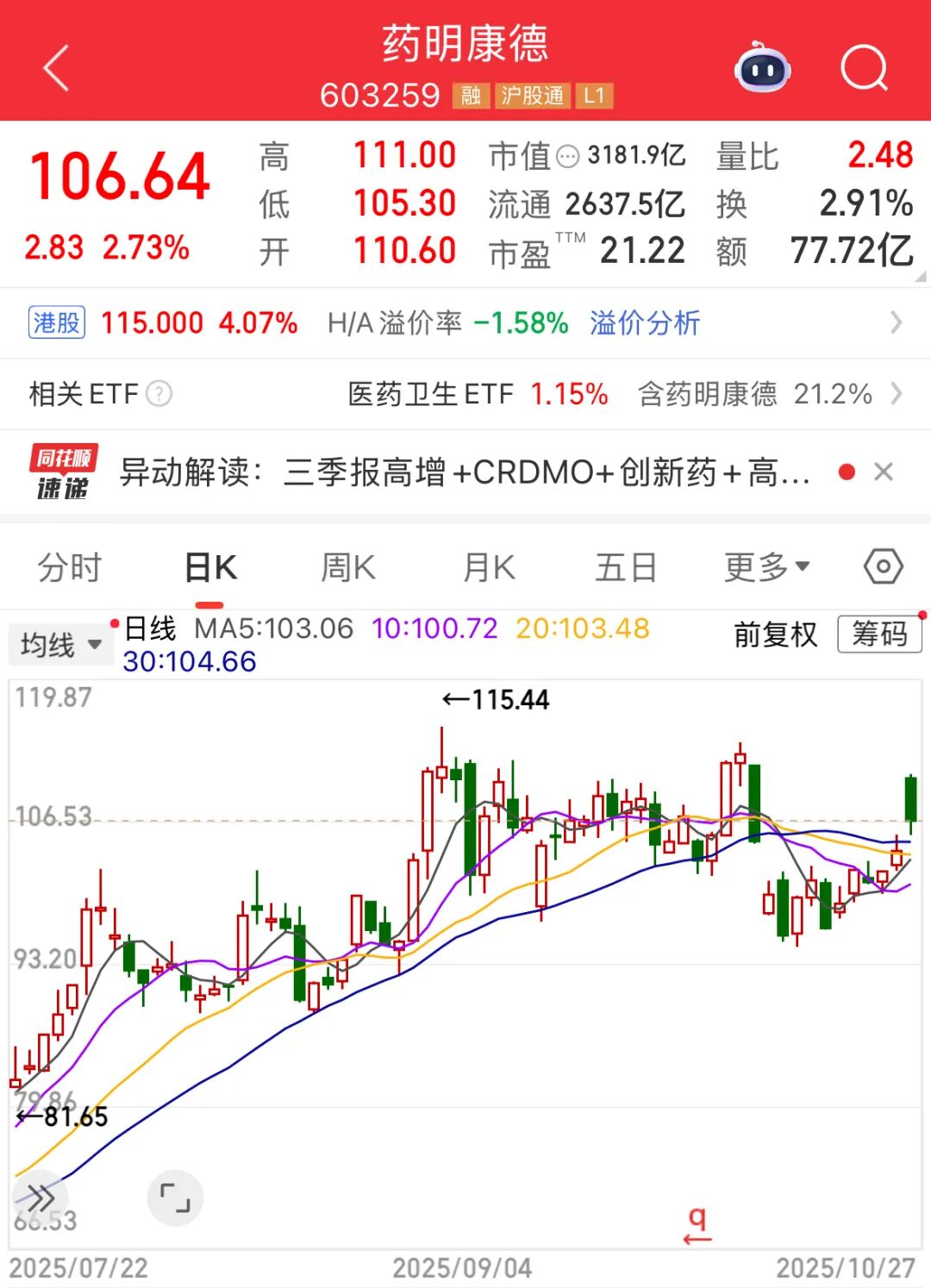The image size is (931, 1288).
Task: Go back to the previous screen
Action: pos(56,69)
